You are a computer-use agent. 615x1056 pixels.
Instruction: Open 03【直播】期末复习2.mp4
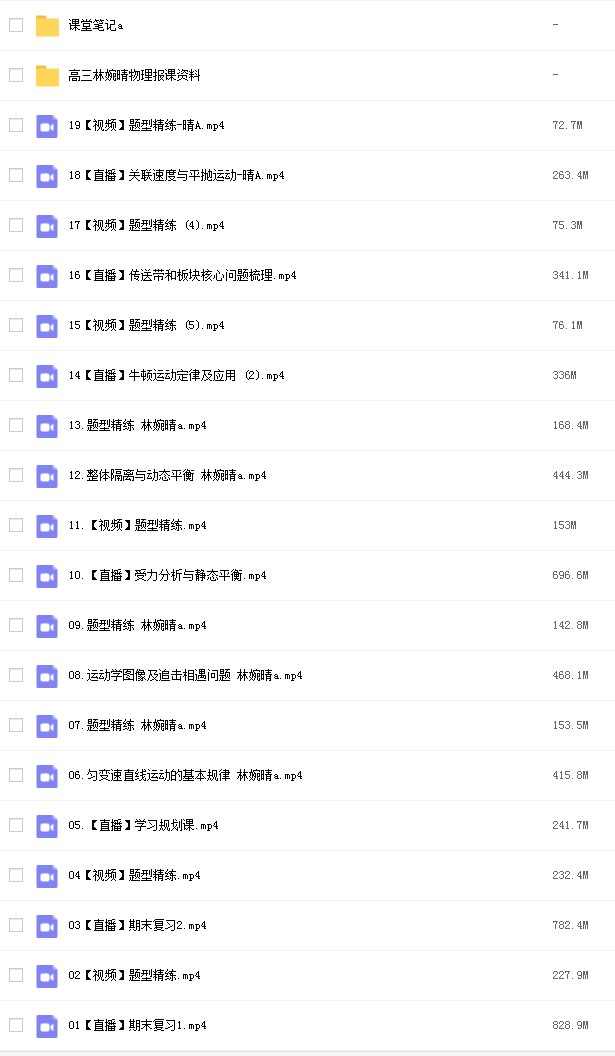point(137,925)
